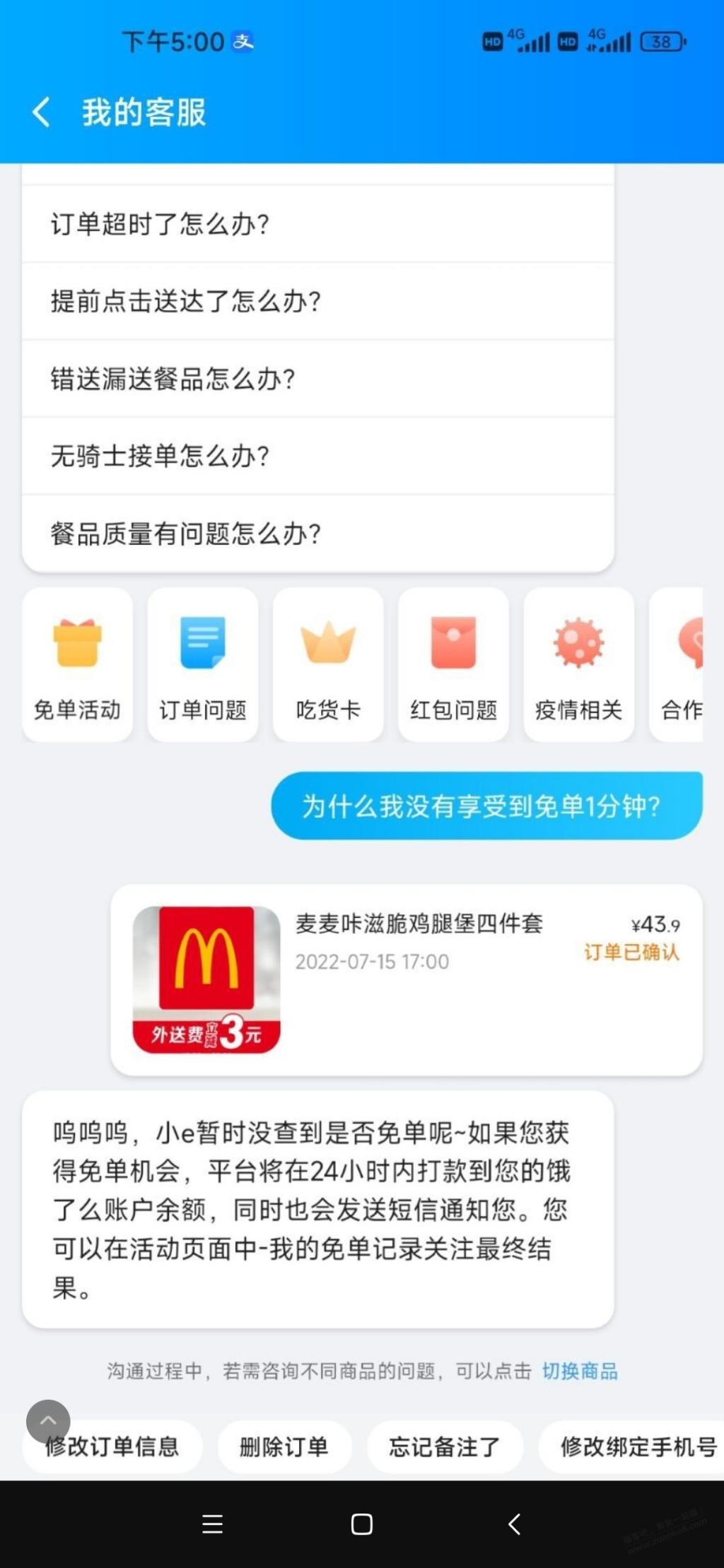The image size is (724, 1568).
Task: Tap the 切换商品 link
Action: coord(580,1372)
